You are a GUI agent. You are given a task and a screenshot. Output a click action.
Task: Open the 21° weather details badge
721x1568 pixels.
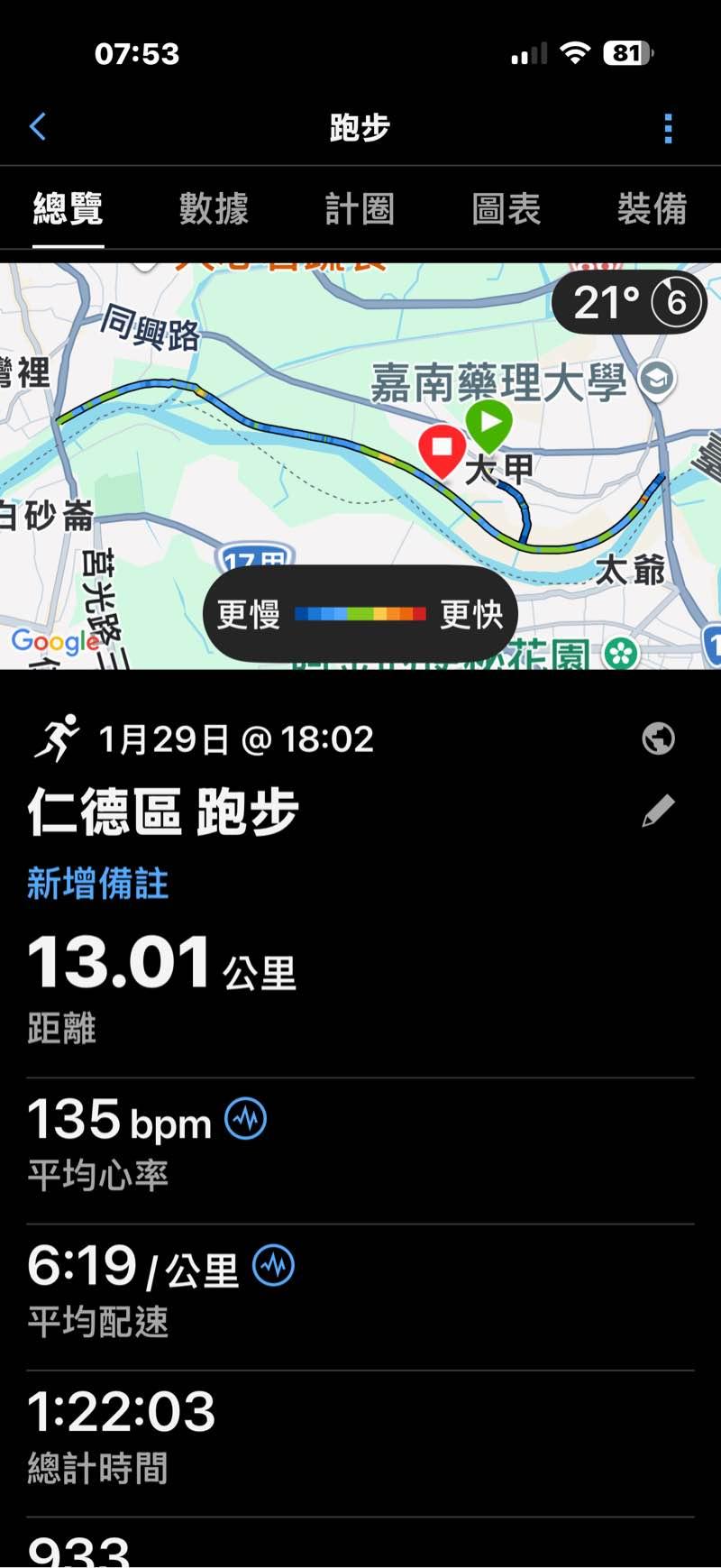pos(628,302)
